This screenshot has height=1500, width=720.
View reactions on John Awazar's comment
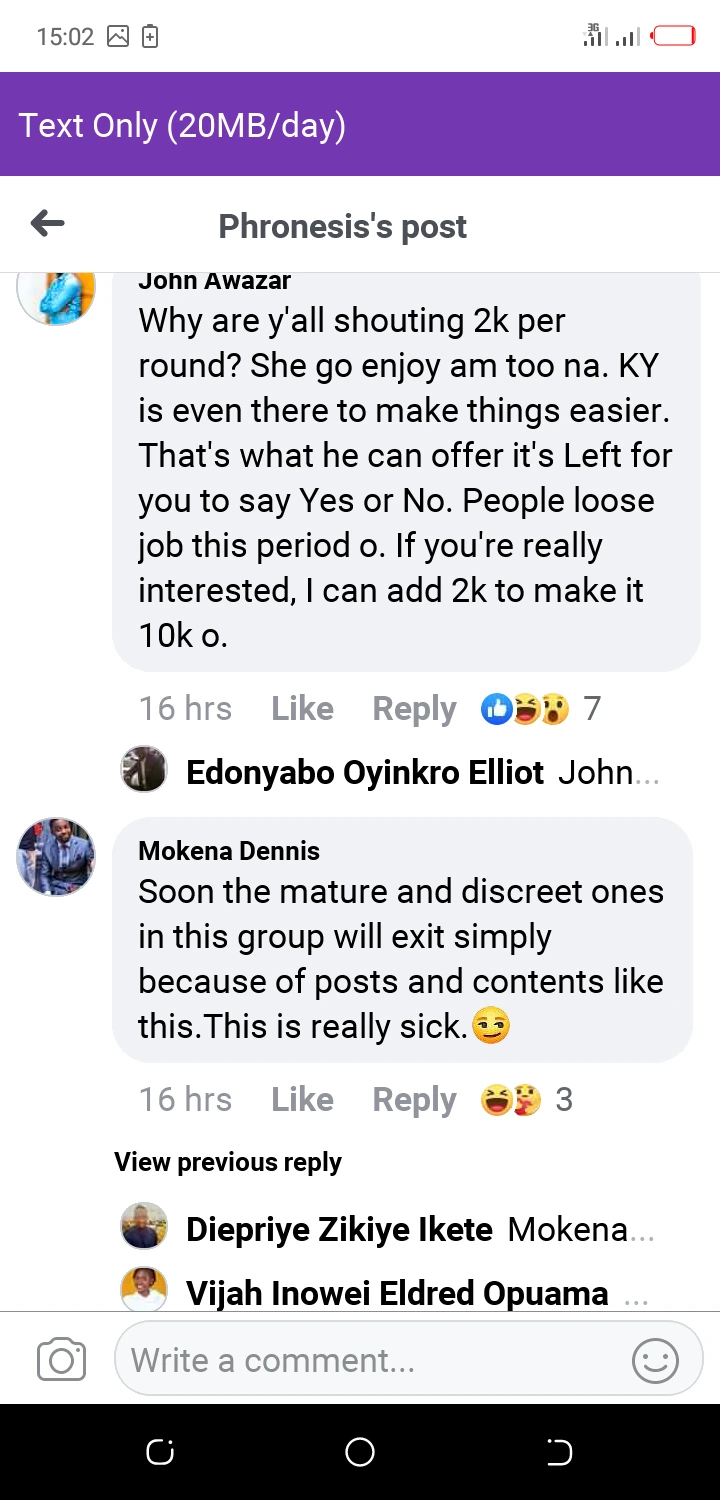coord(540,709)
